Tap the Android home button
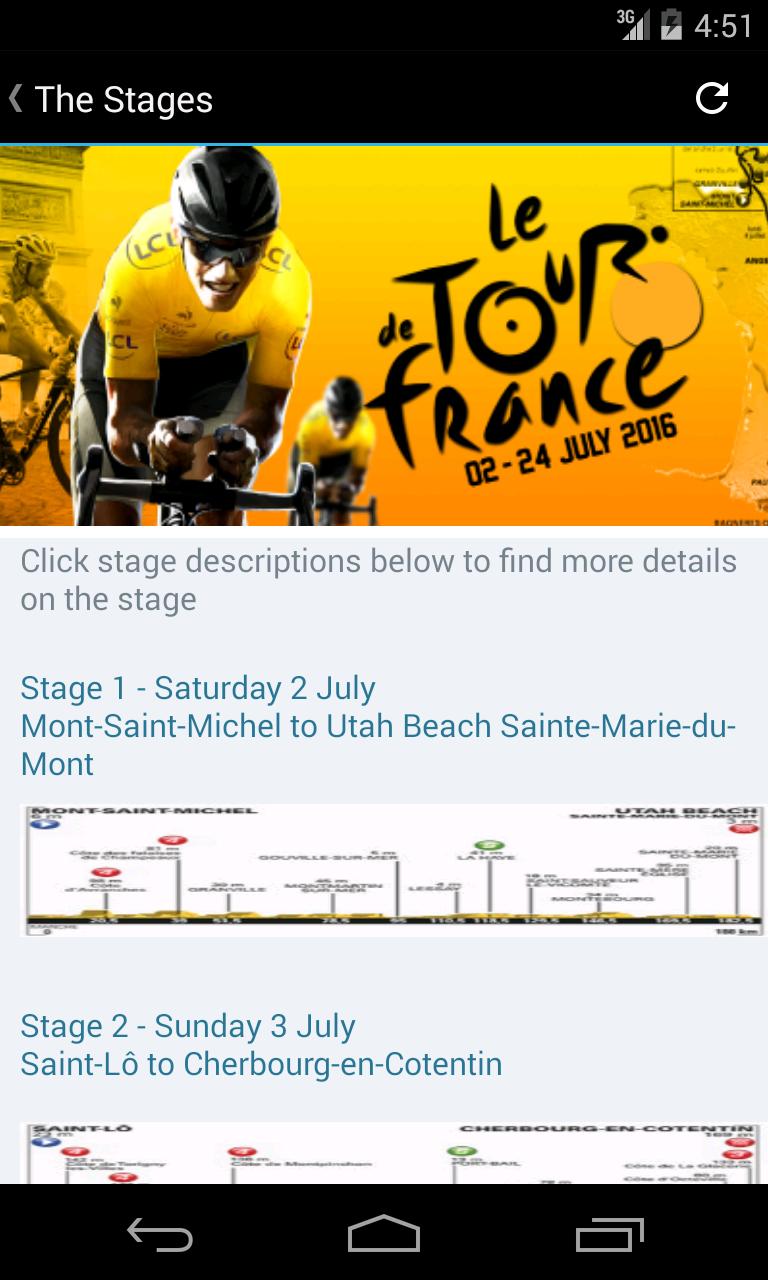Image resolution: width=768 pixels, height=1280 pixels. tap(383, 1236)
